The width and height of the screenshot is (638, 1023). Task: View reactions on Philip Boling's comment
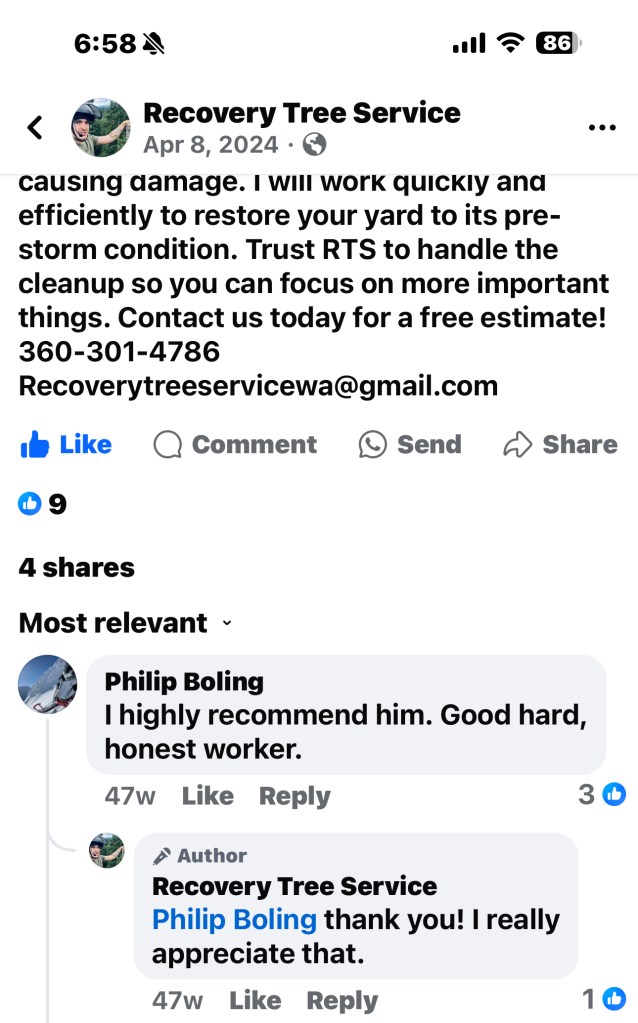(602, 795)
